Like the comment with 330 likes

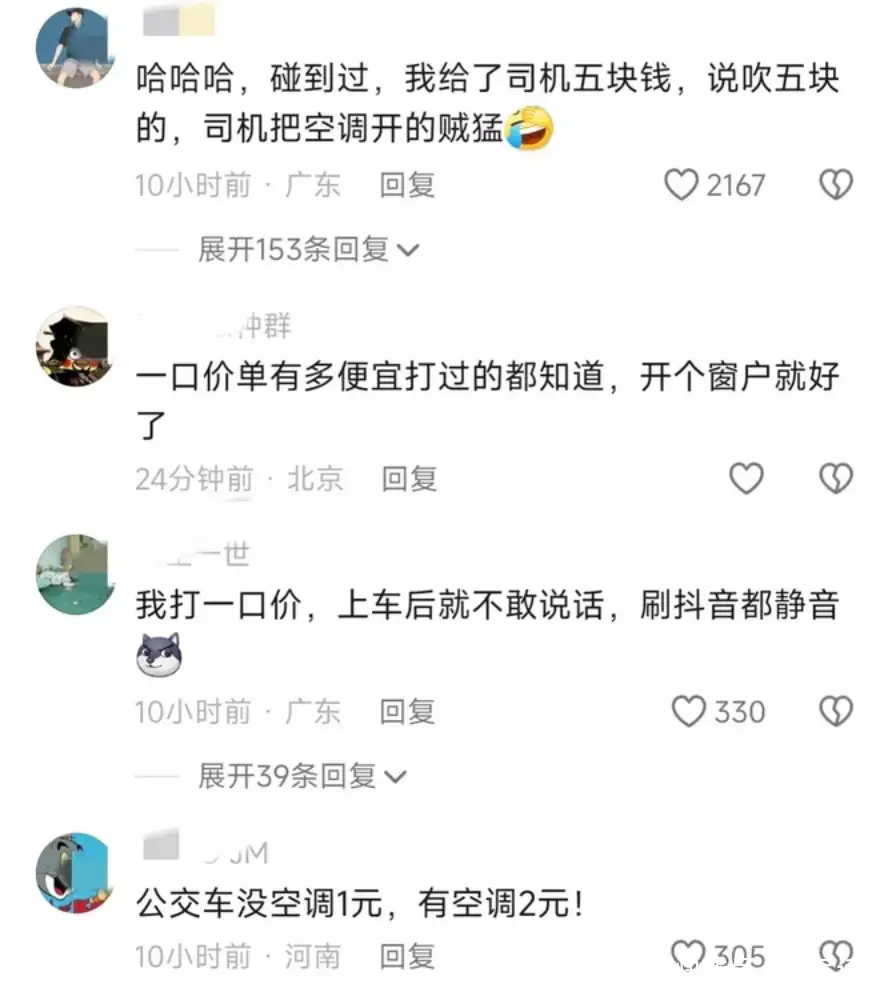(x=689, y=712)
